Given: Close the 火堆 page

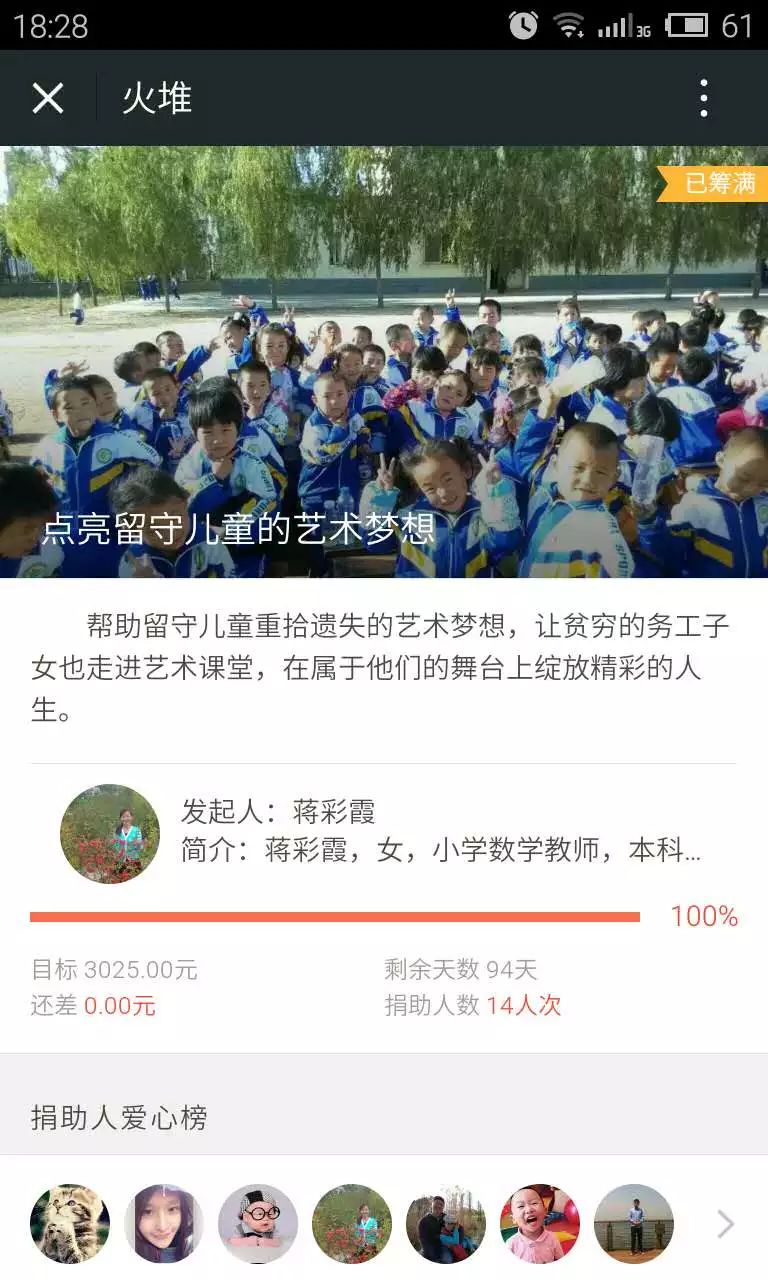Looking at the screenshot, I should (x=47, y=98).
